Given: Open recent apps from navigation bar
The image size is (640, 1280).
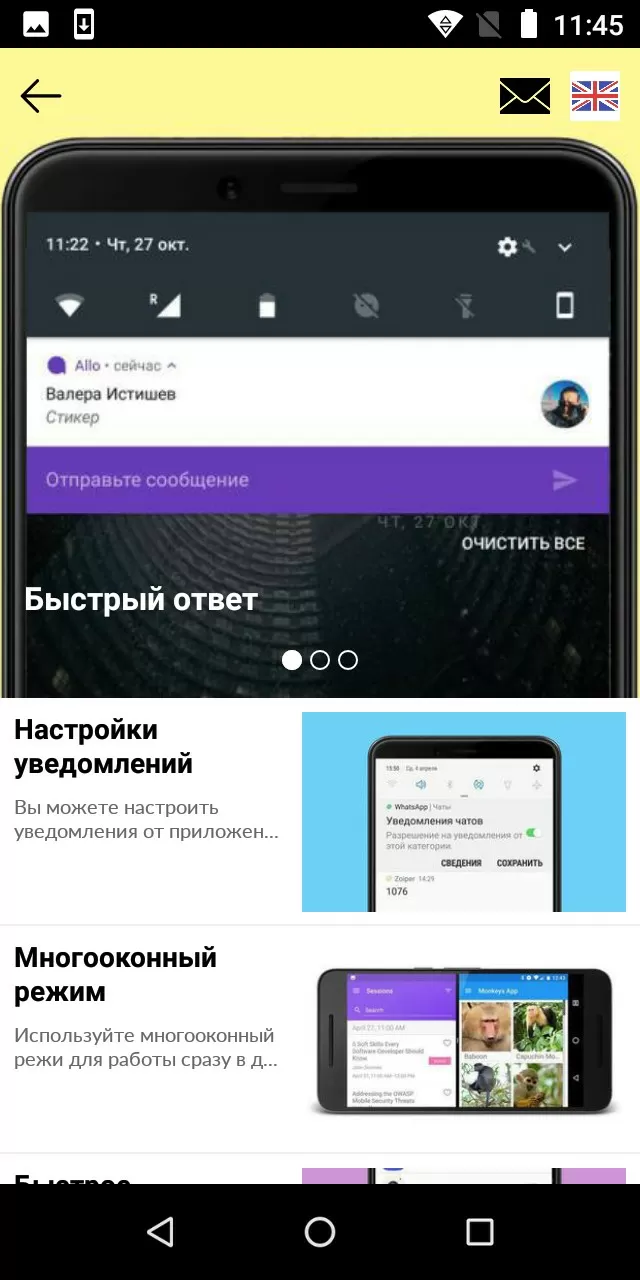Looking at the screenshot, I should 480,1232.
